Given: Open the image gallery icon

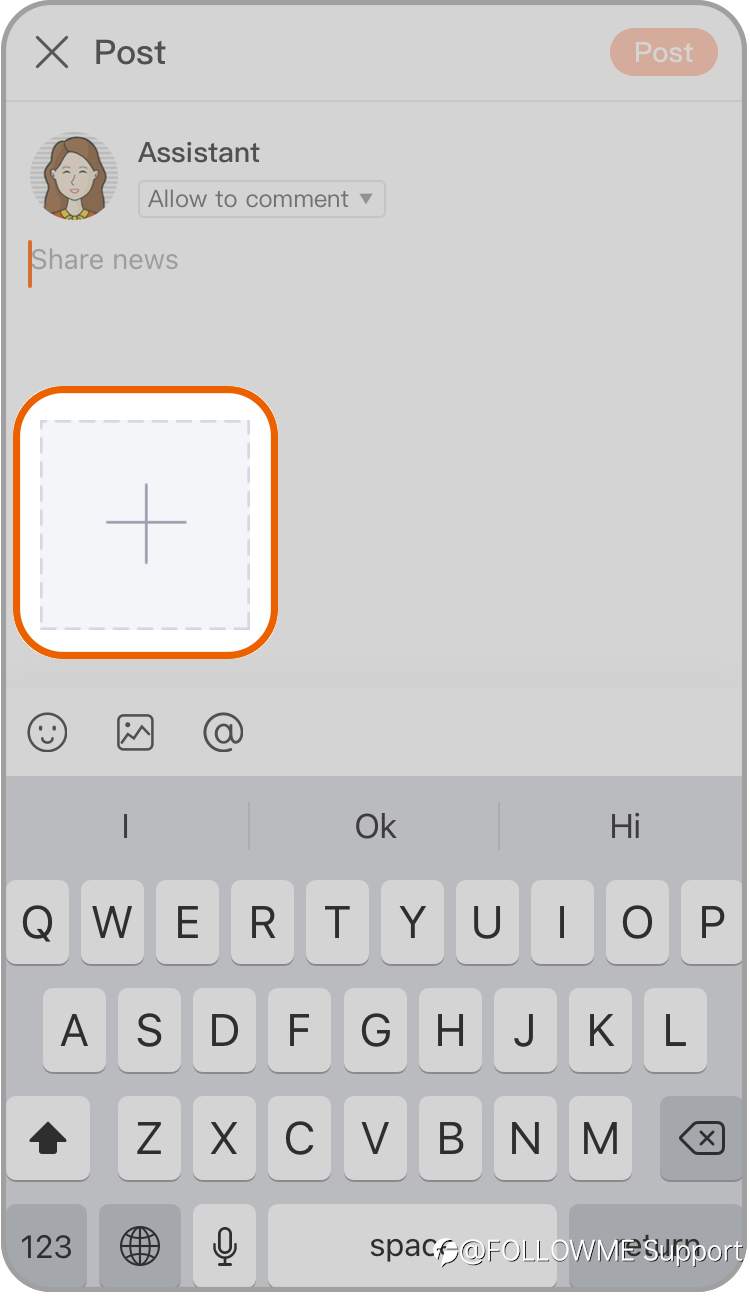Looking at the screenshot, I should tap(135, 732).
